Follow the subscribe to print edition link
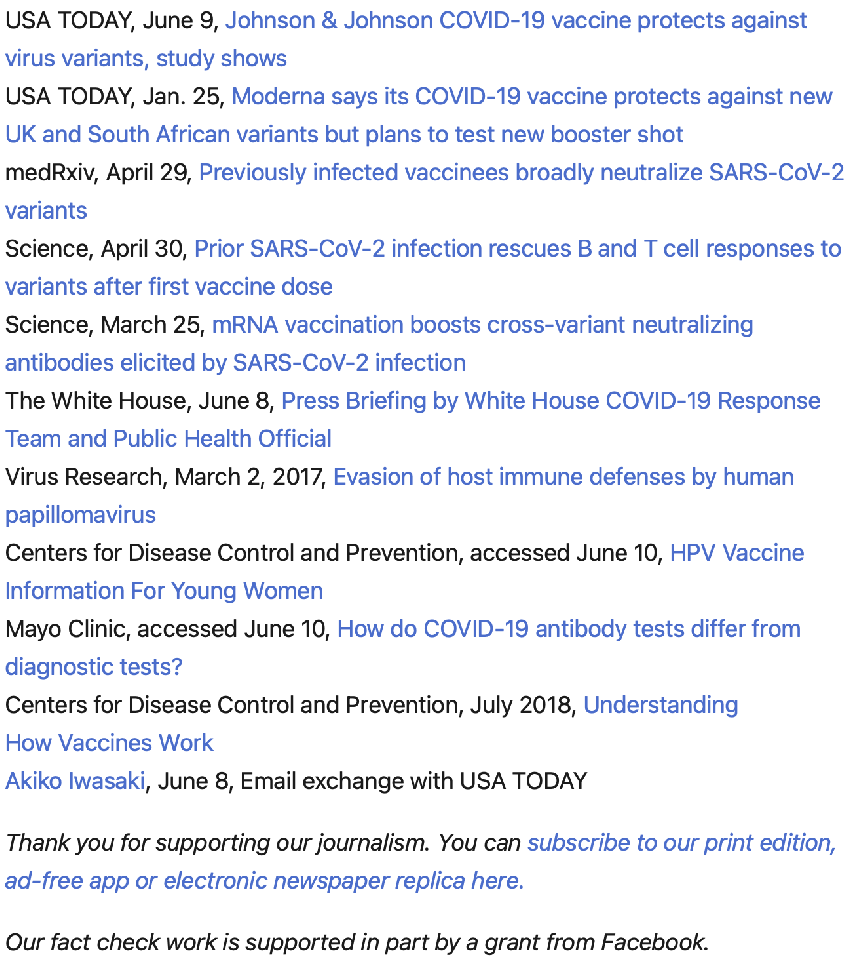Image resolution: width=845 pixels, height=960 pixels. point(681,843)
